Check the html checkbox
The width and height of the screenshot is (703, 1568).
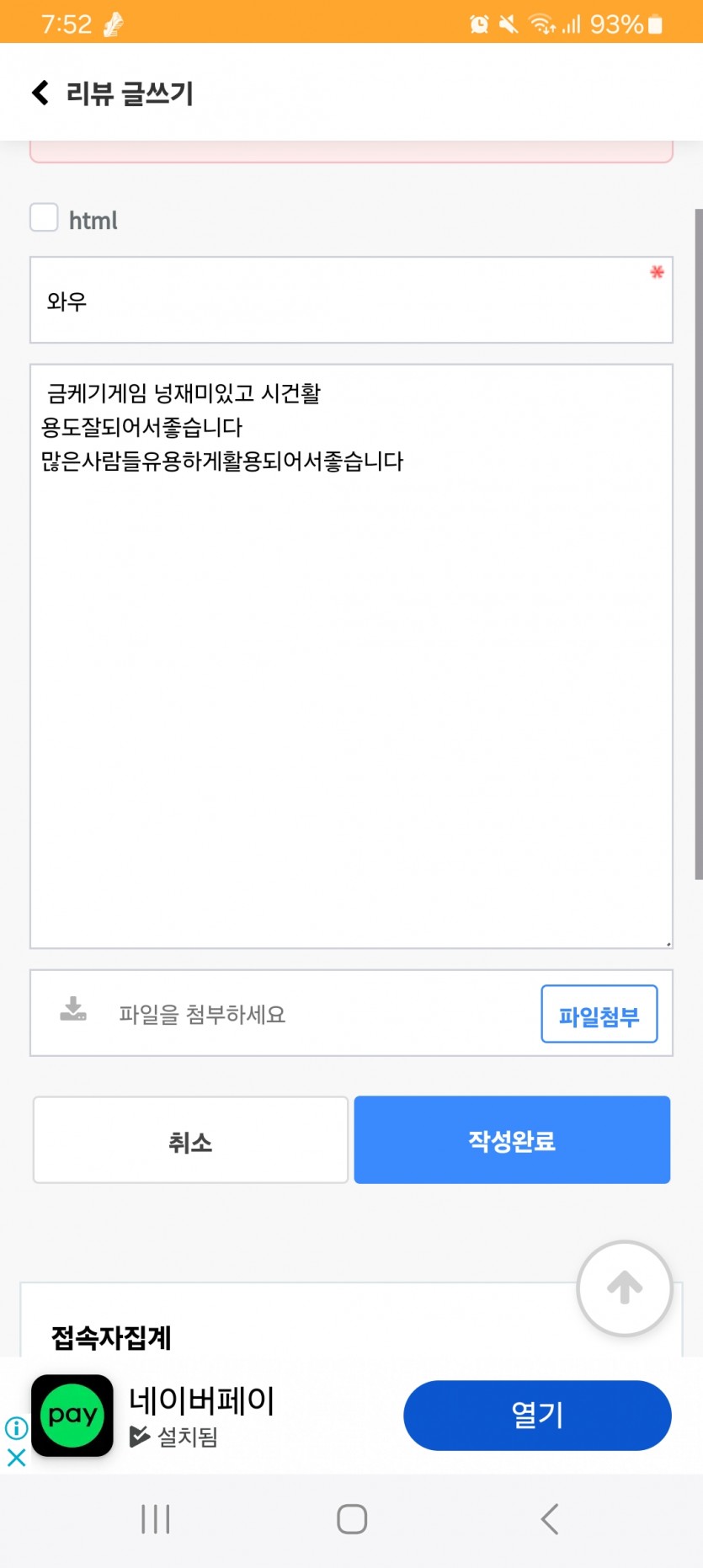pos(44,217)
